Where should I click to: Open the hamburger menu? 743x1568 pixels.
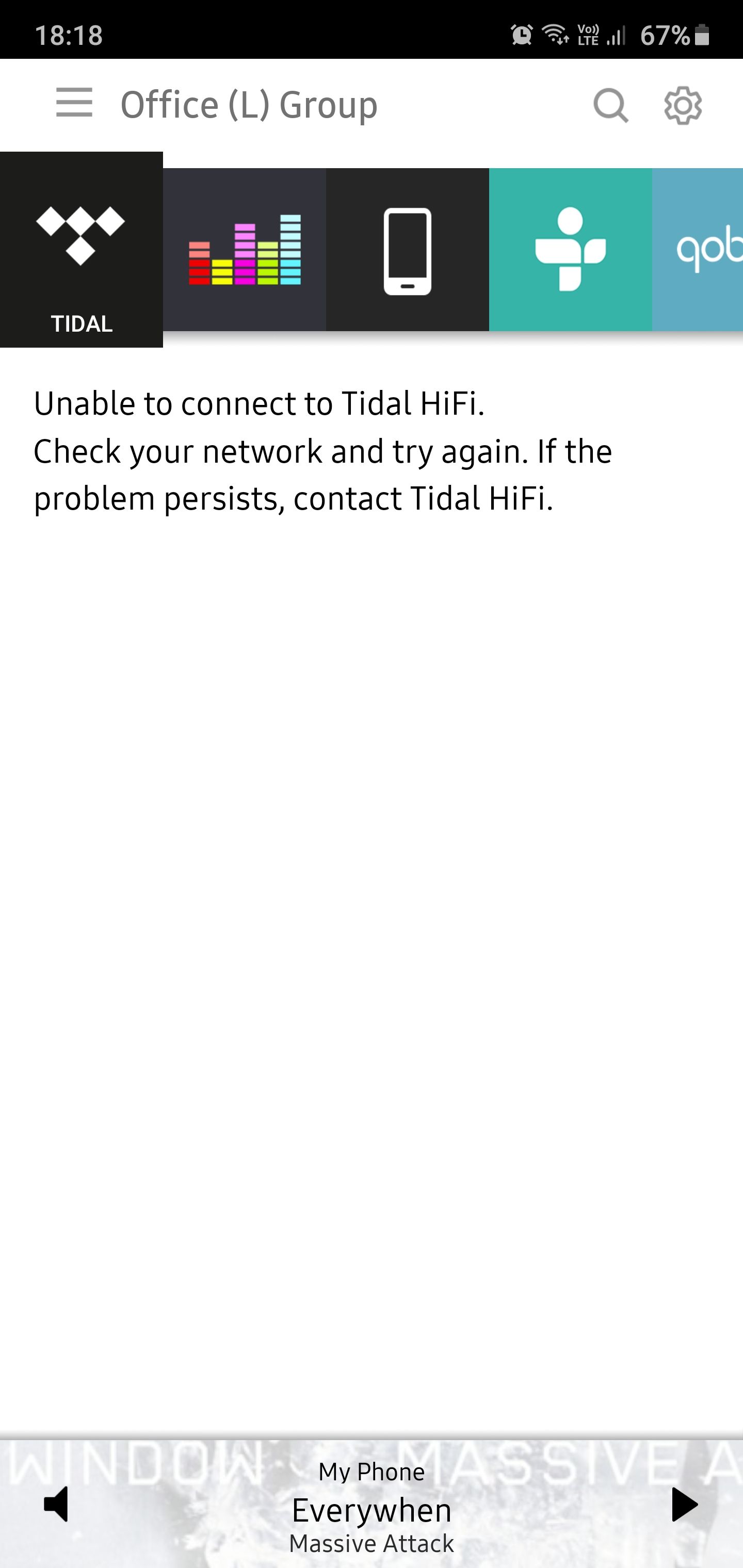[x=74, y=103]
